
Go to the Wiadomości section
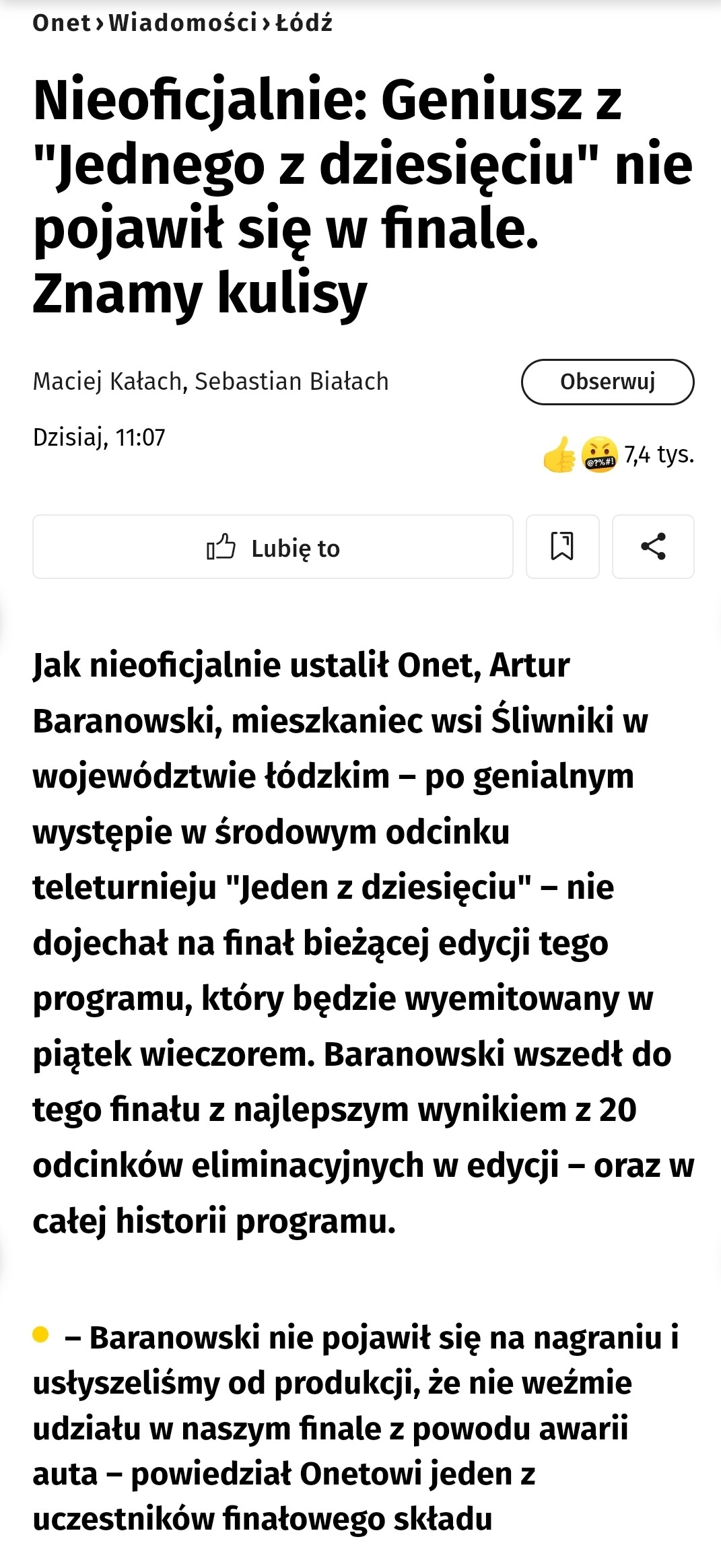(x=183, y=23)
